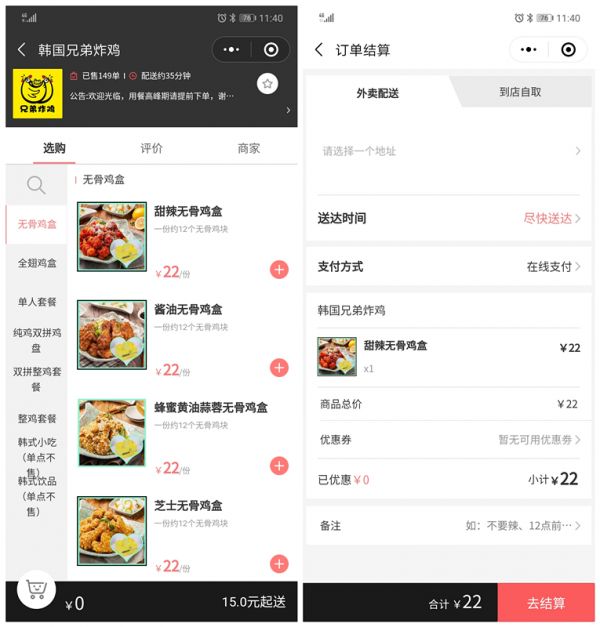Select the 全翅鸡盒 category
The height and width of the screenshot is (627, 600).
click(37, 263)
